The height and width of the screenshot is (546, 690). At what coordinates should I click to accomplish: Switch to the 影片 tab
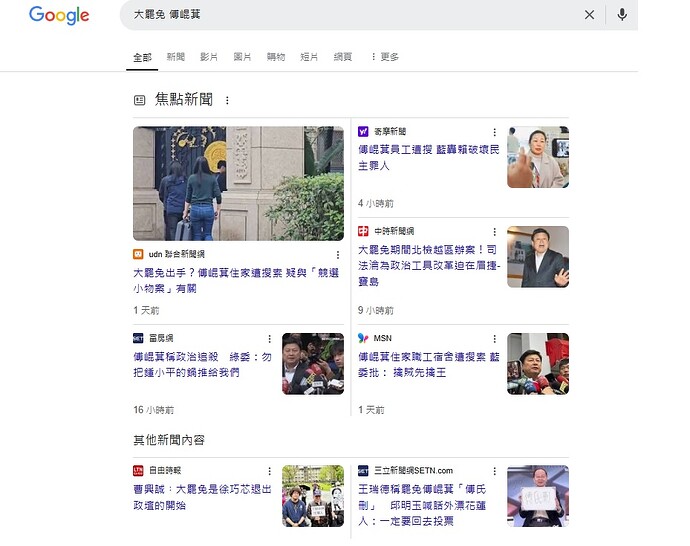tap(209, 57)
